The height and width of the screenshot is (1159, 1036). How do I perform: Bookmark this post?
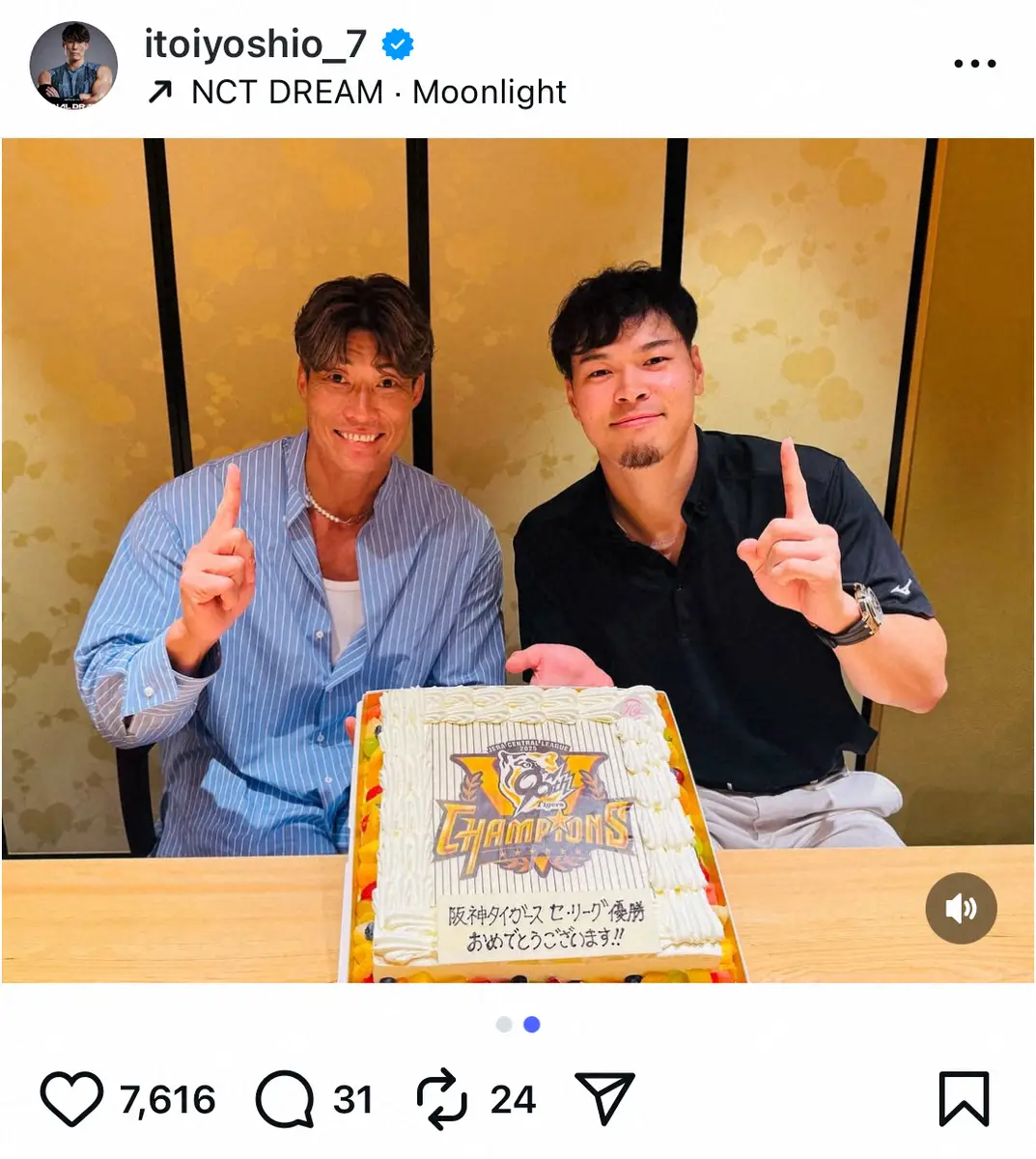tap(964, 1099)
